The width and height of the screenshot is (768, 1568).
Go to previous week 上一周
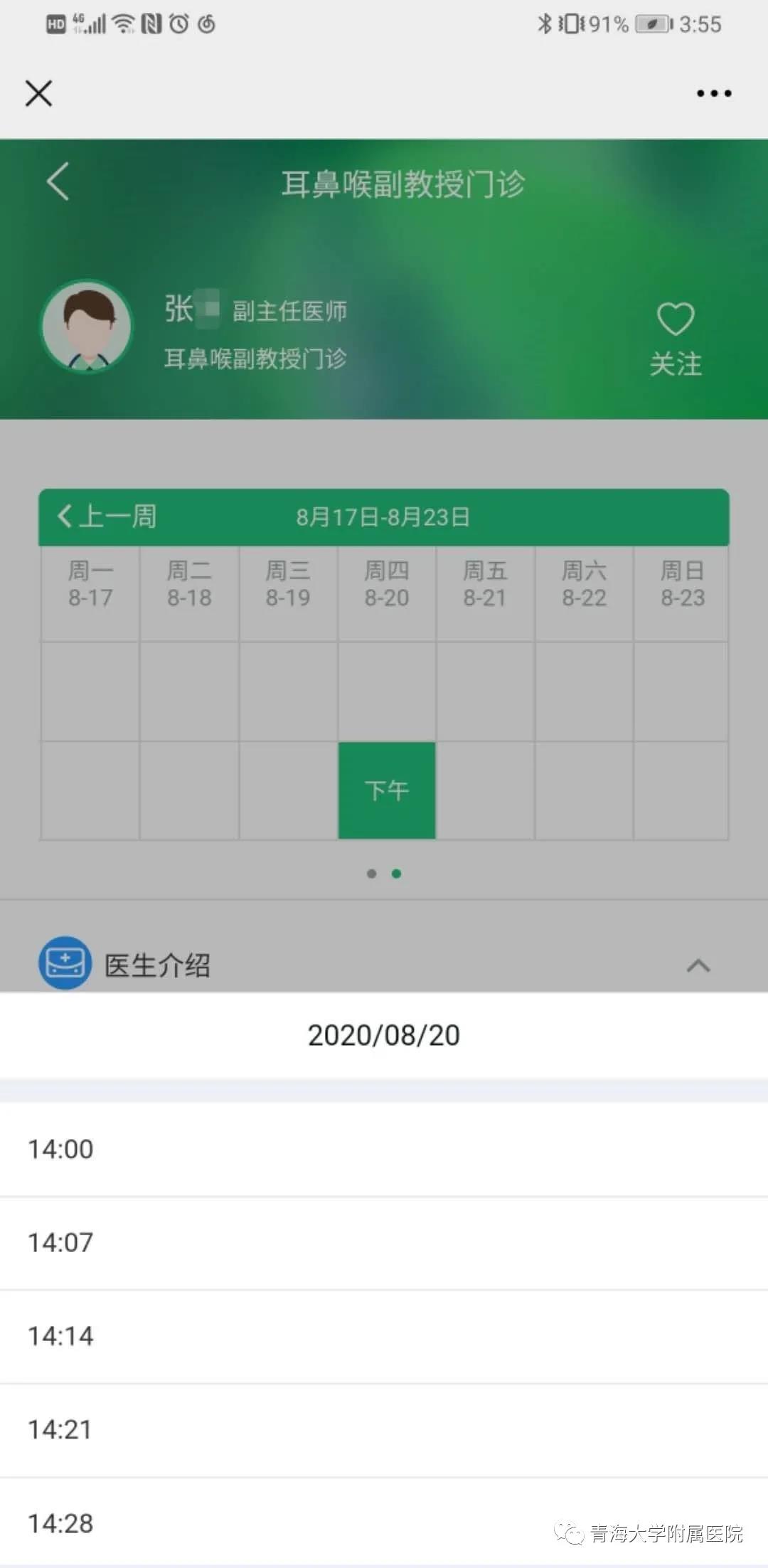(x=108, y=517)
